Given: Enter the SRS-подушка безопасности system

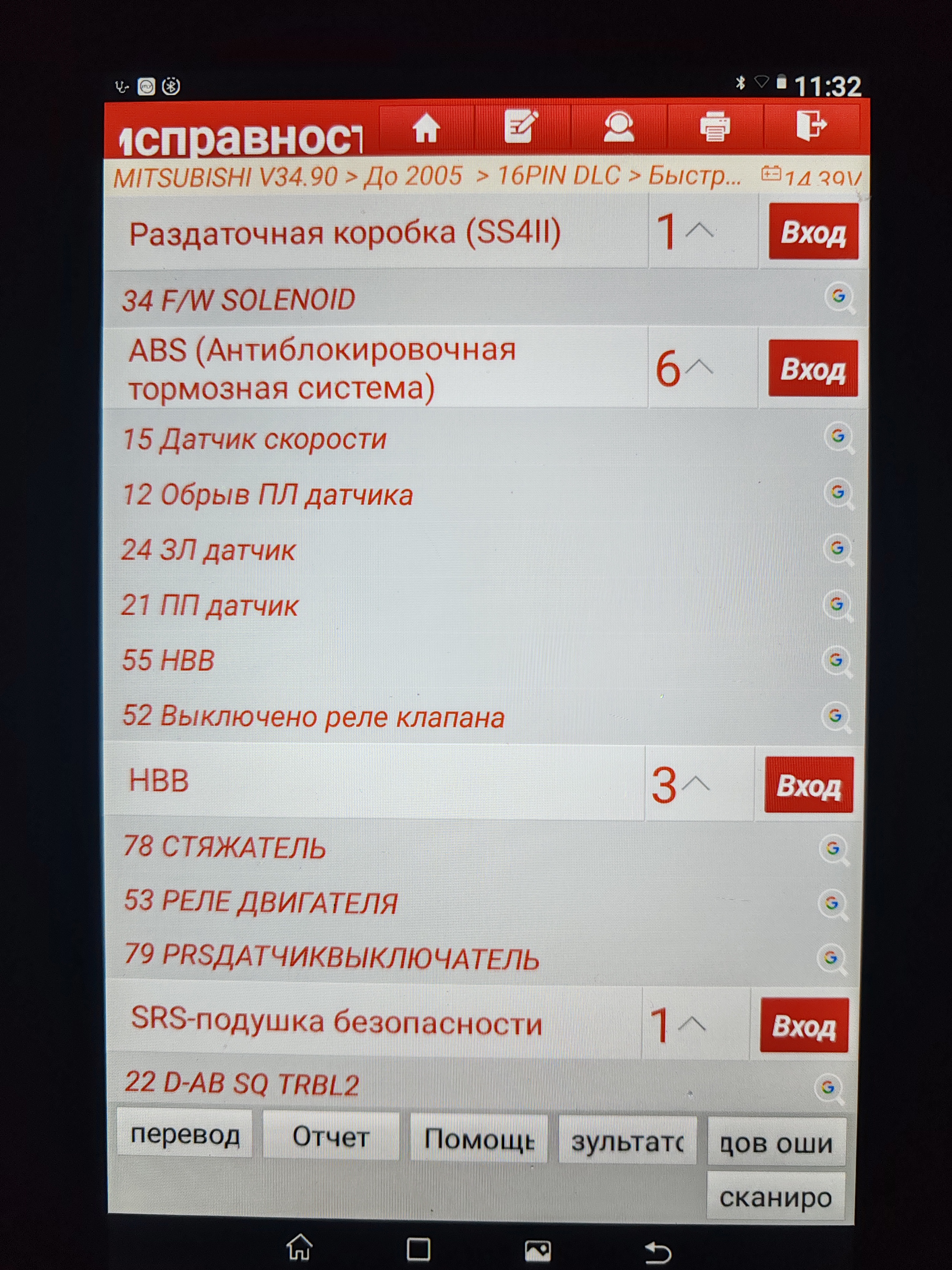Looking at the screenshot, I should (x=804, y=1026).
